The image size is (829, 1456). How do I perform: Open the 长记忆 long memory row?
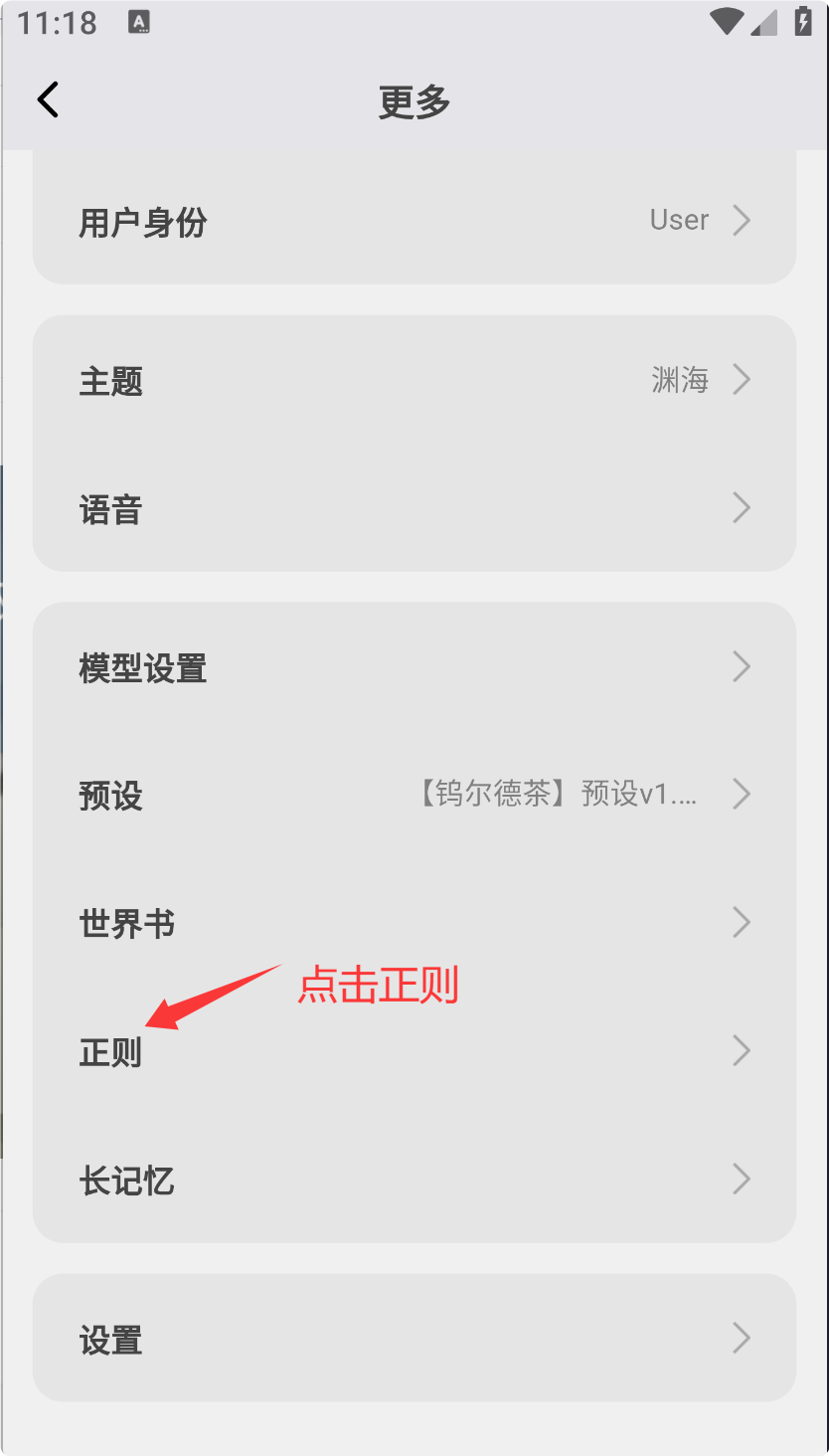pyautogui.click(x=414, y=1180)
